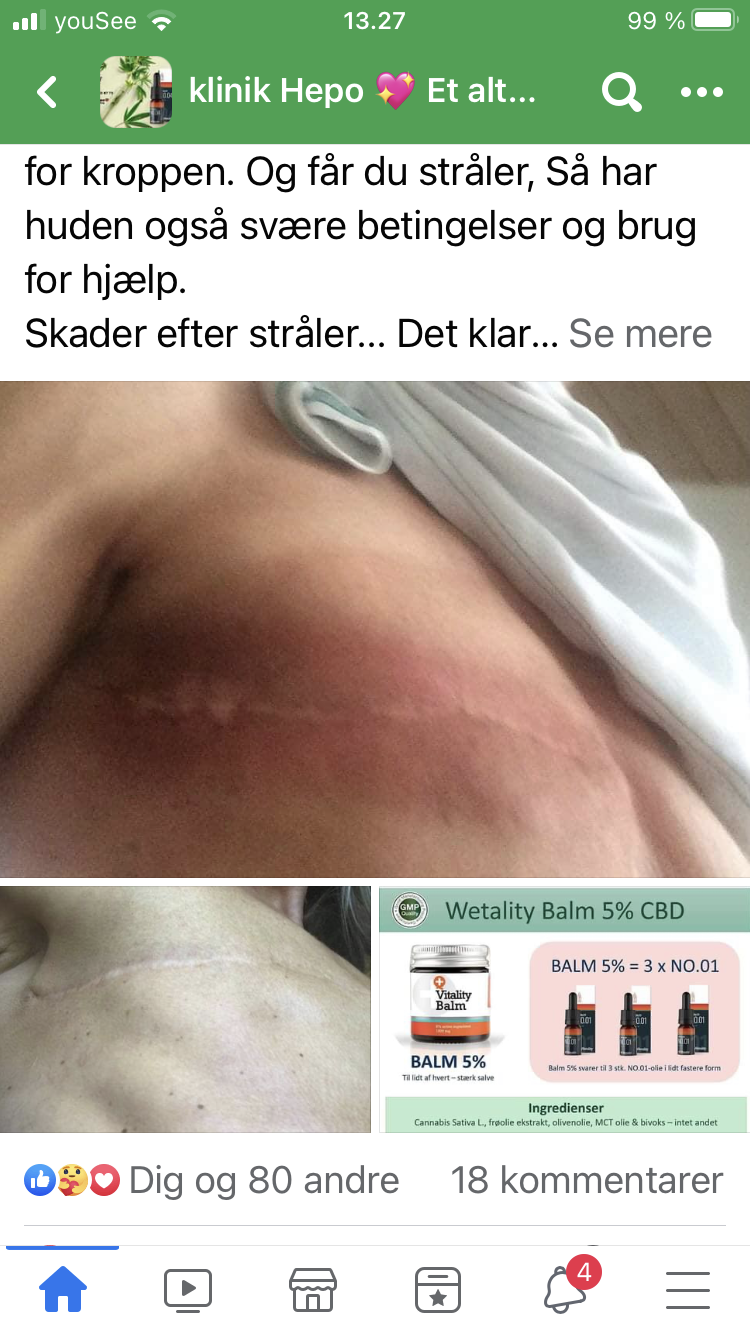
Task: Open the three-dot overflow menu
Action: pos(701,93)
